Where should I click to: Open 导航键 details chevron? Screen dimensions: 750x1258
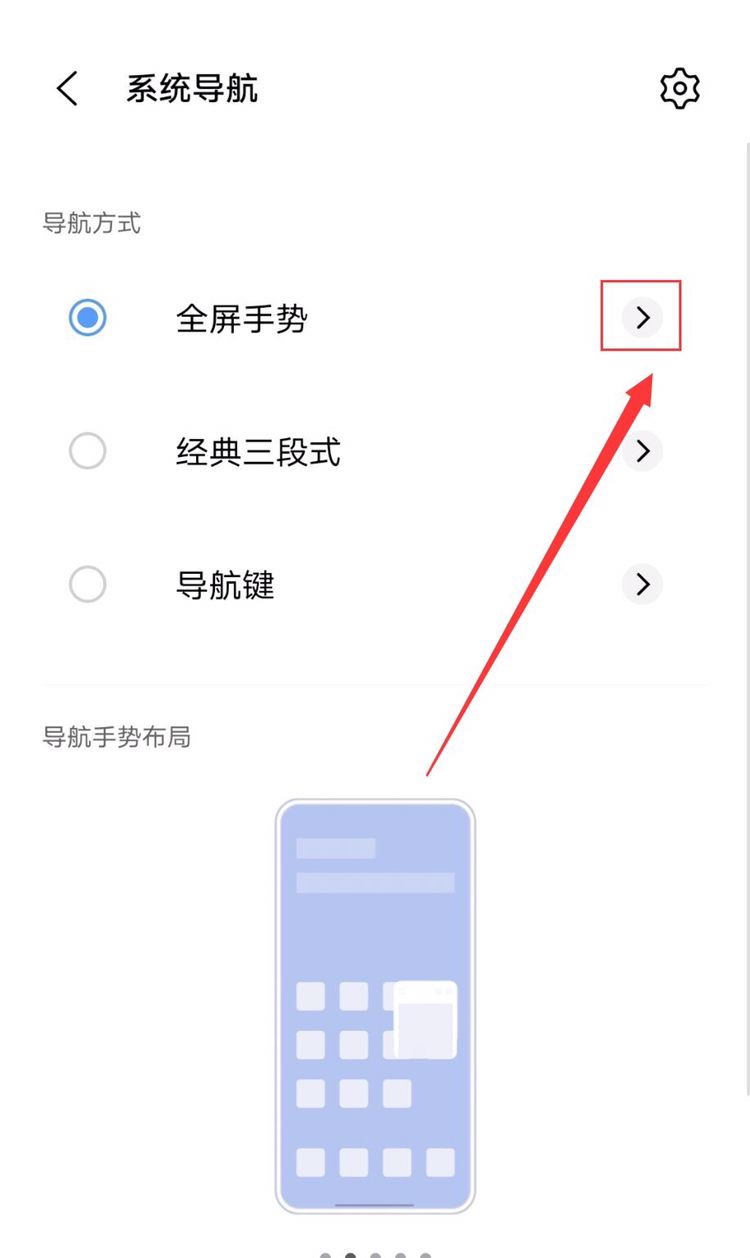642,584
